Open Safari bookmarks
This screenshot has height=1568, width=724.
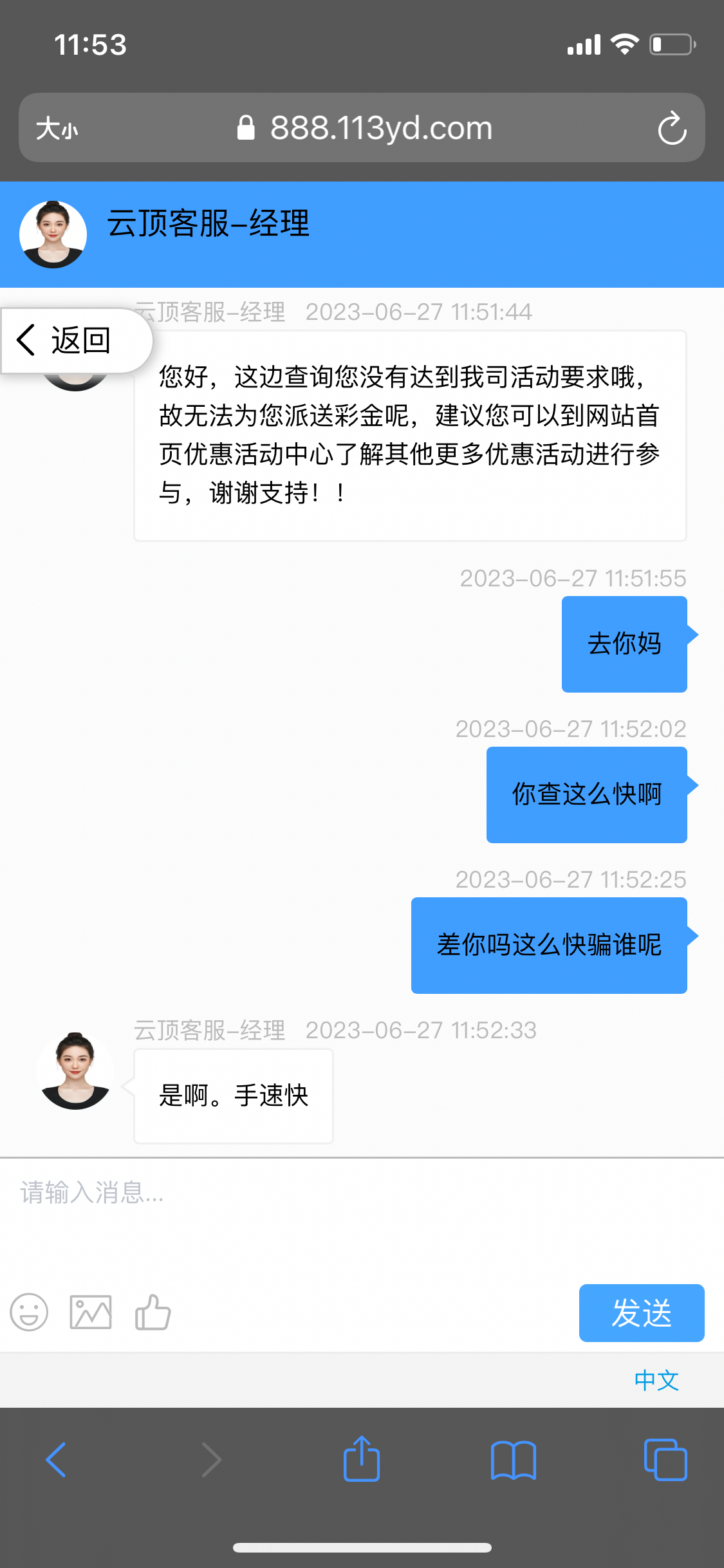(x=513, y=1460)
